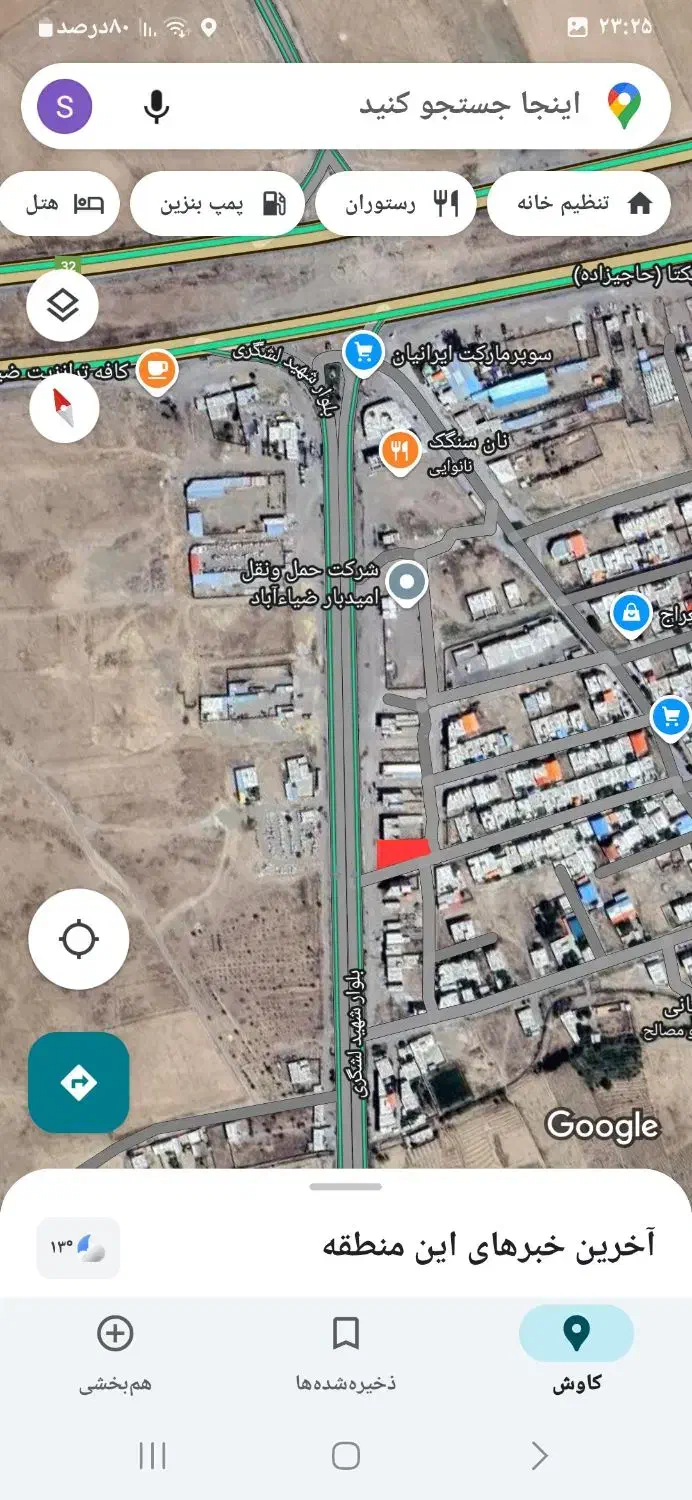Open the weather widget showing ۱۳°
This screenshot has width=692, height=1500.
click(x=78, y=1247)
